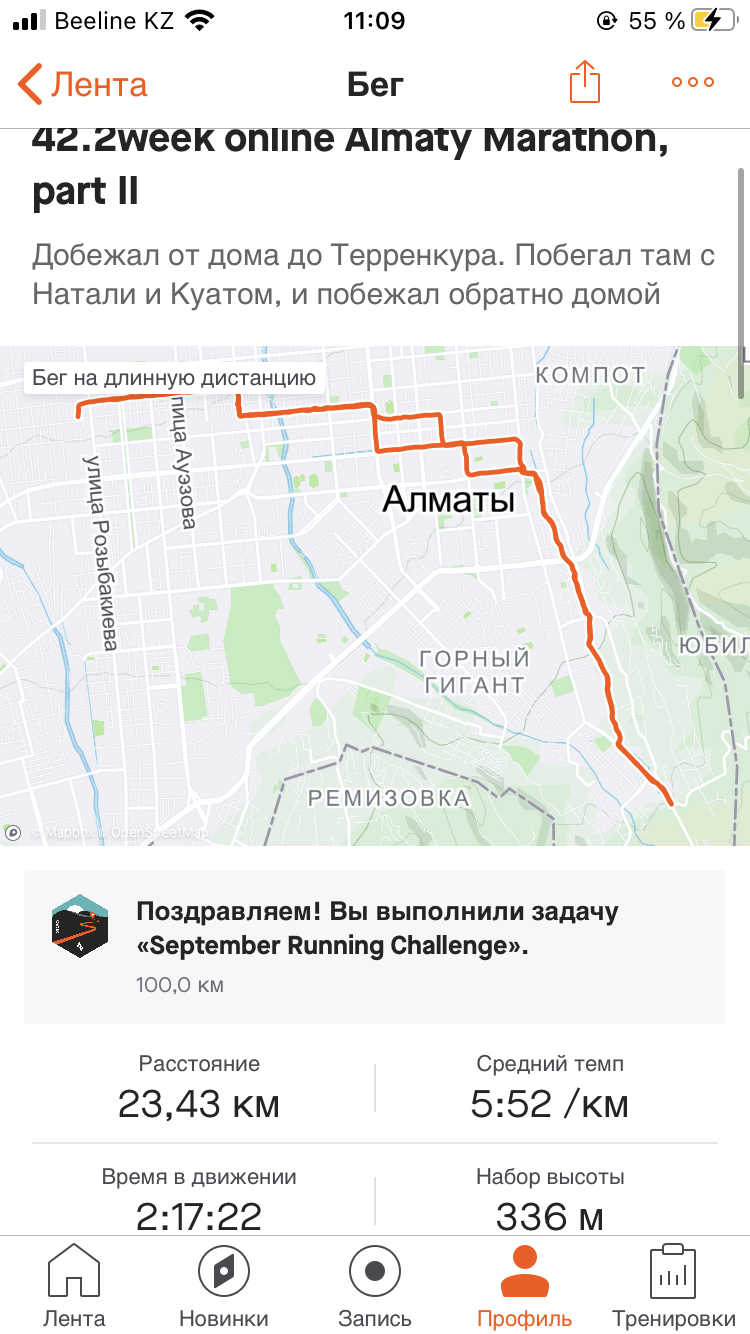Open the Запись recording tab
Screen dimensions: 750x1334
tap(375, 1285)
